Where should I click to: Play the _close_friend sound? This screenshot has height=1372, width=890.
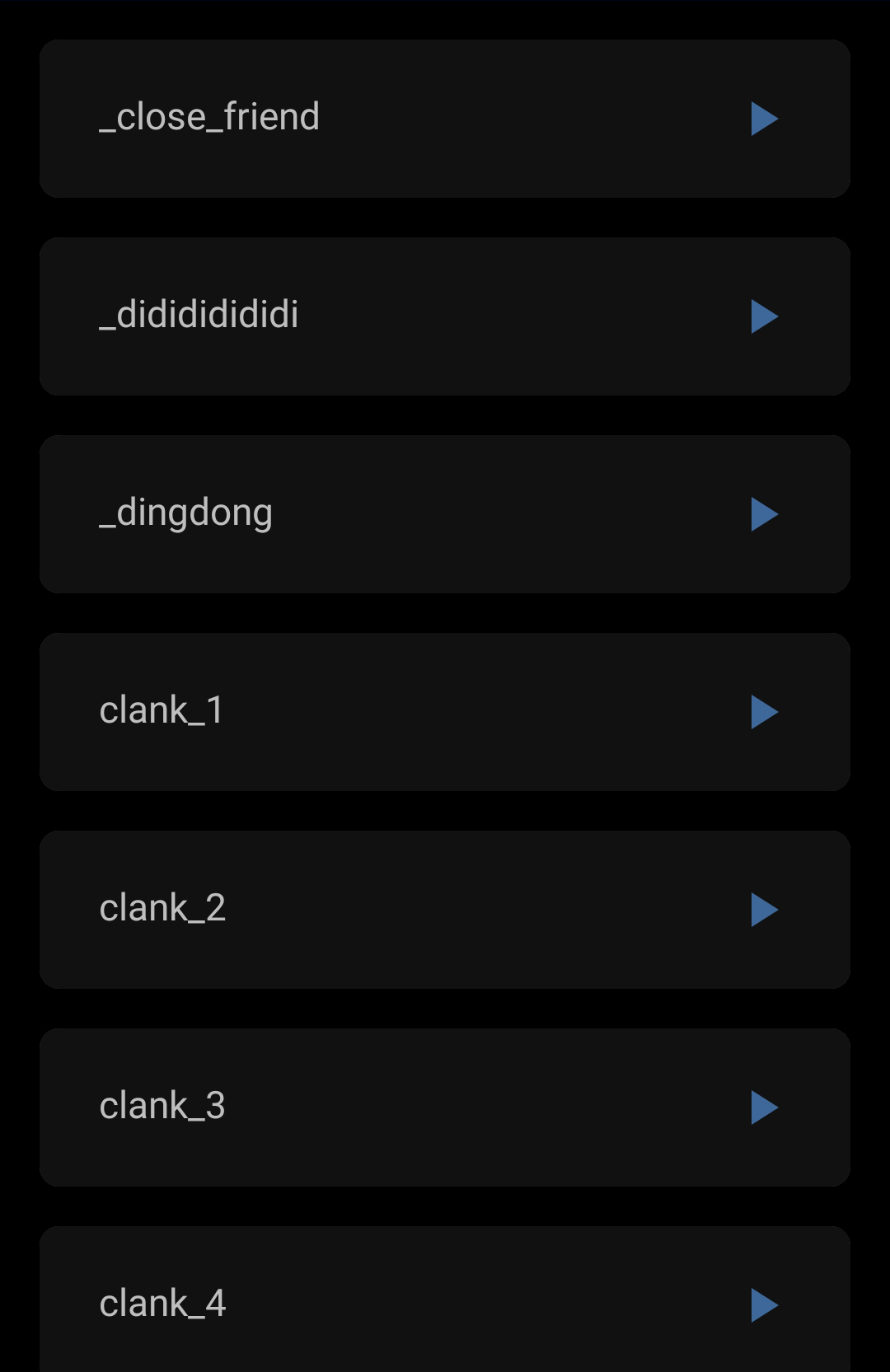764,119
